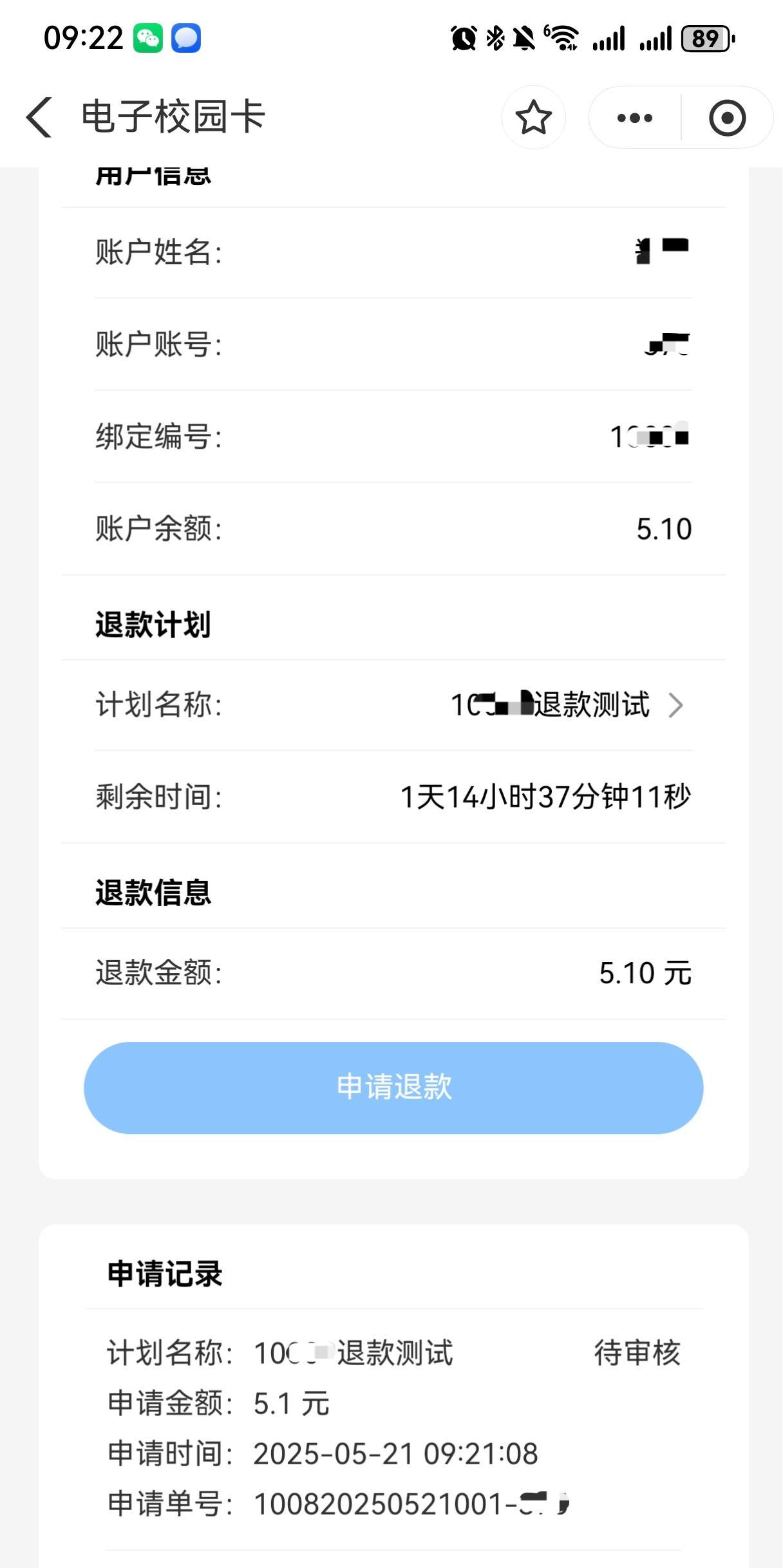Favorite this mini program with the star
Image resolution: width=783 pixels, height=1568 pixels.
[533, 117]
